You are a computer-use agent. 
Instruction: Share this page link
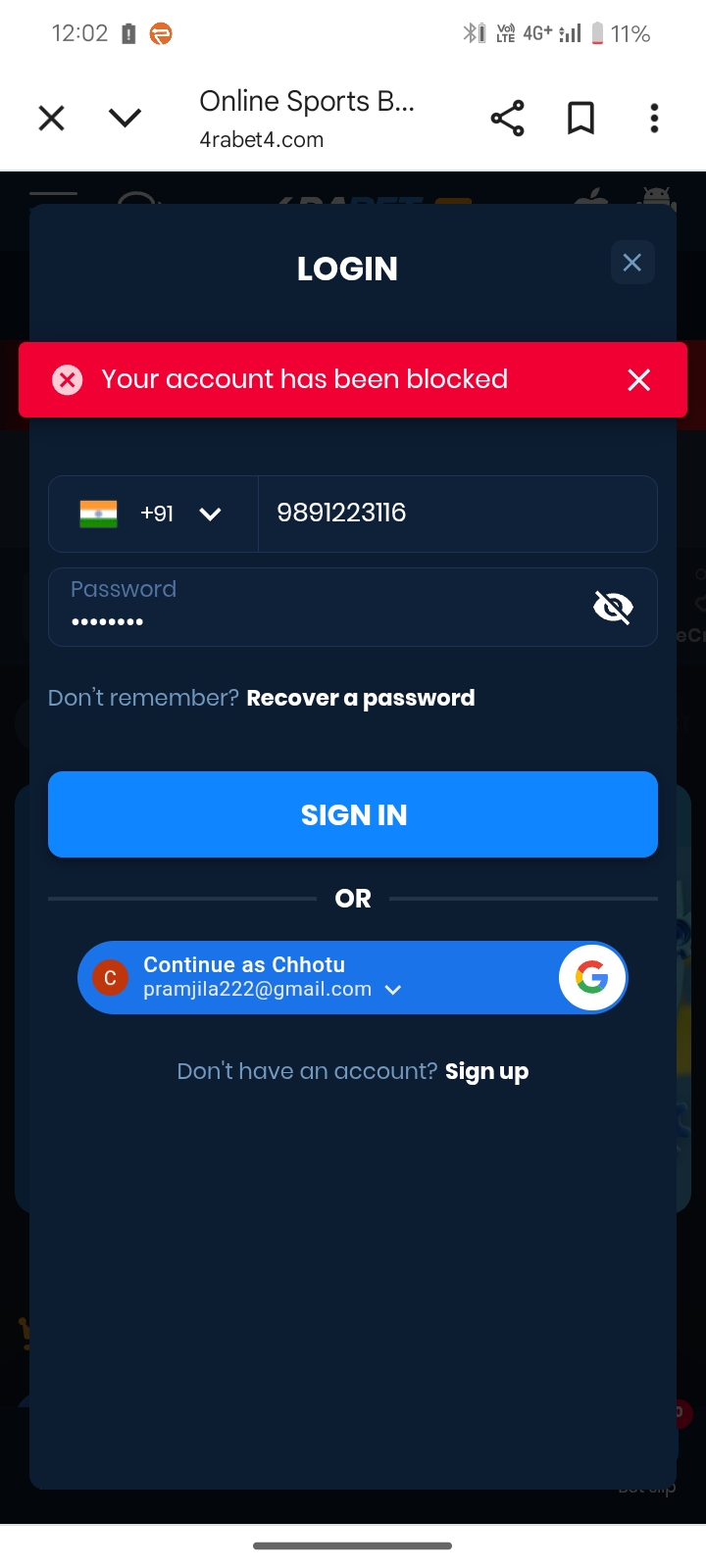click(x=507, y=119)
